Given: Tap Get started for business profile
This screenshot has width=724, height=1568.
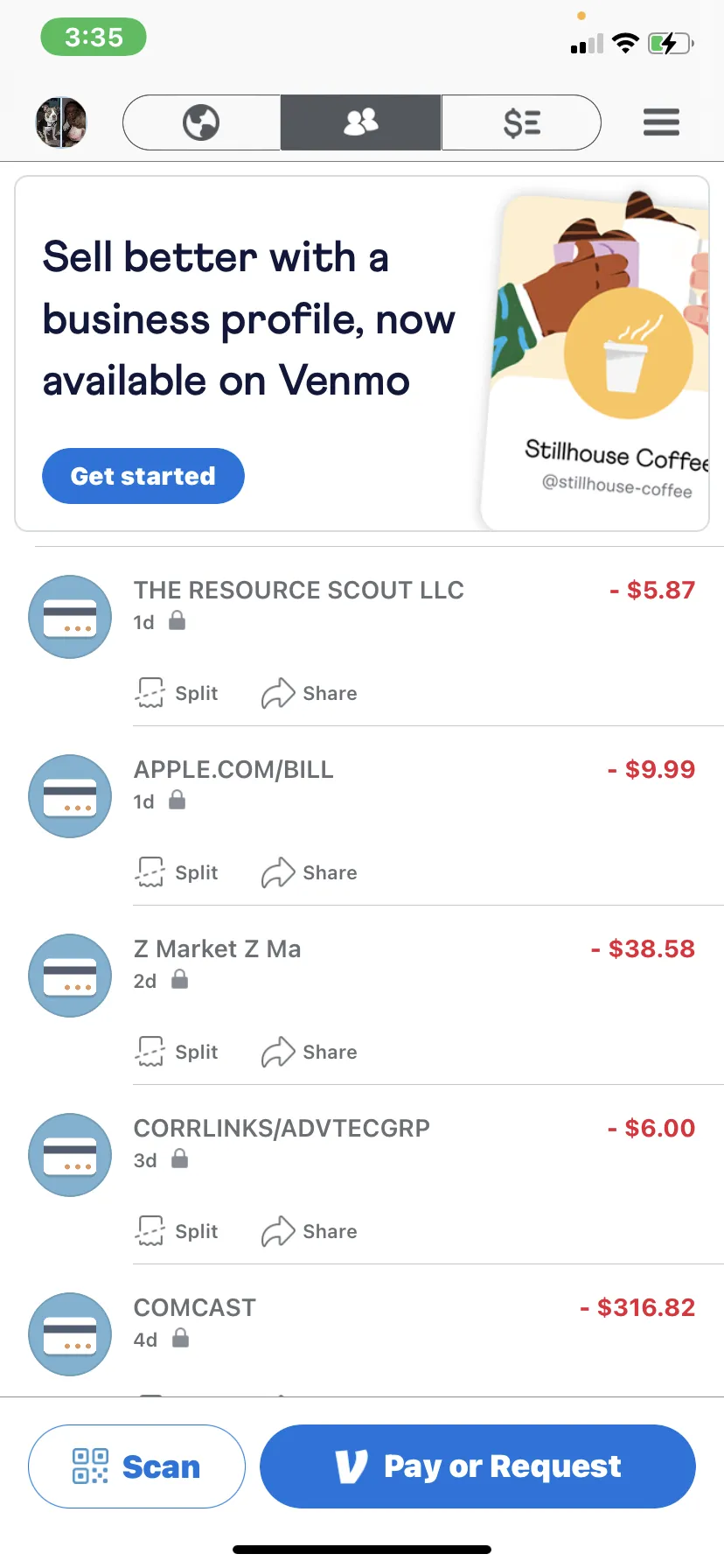Looking at the screenshot, I should click(143, 476).
